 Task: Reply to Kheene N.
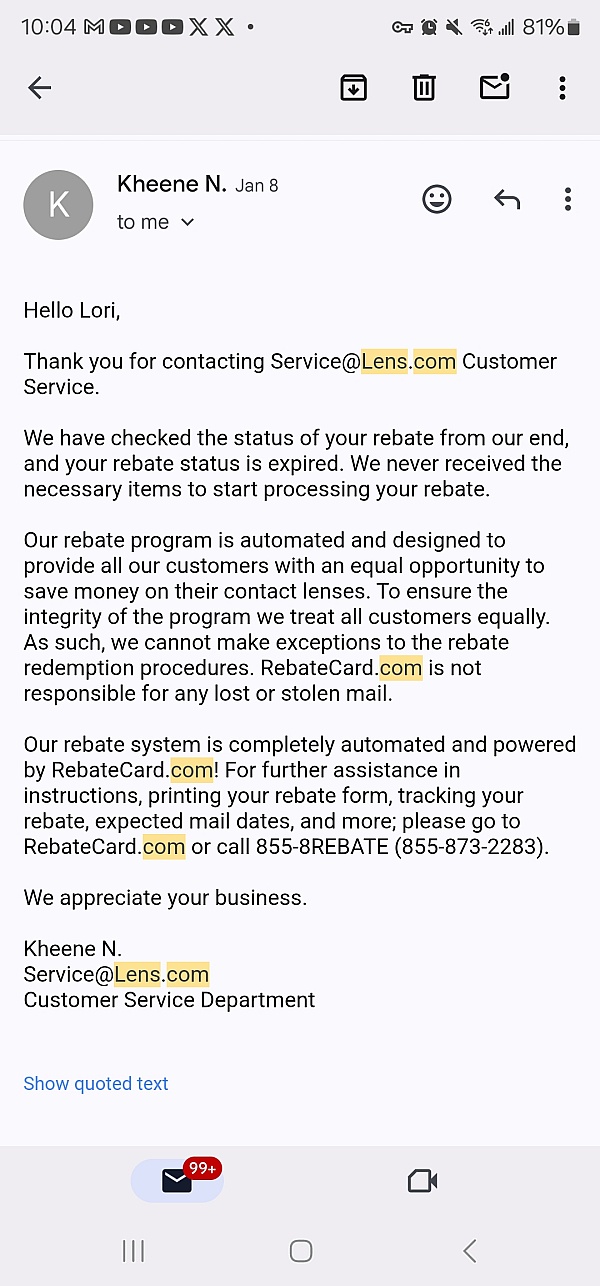(507, 199)
